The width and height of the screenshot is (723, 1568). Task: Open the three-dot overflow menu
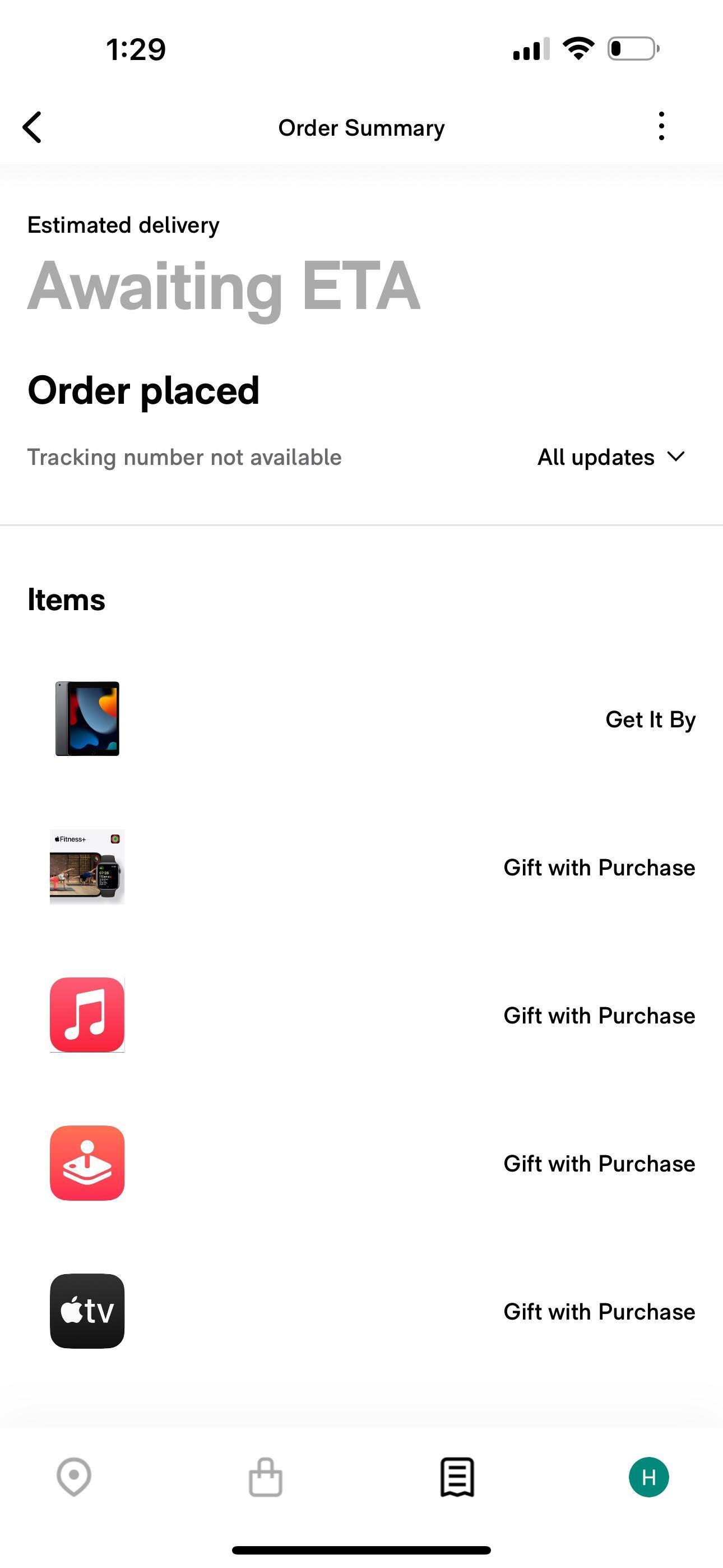pyautogui.click(x=661, y=127)
